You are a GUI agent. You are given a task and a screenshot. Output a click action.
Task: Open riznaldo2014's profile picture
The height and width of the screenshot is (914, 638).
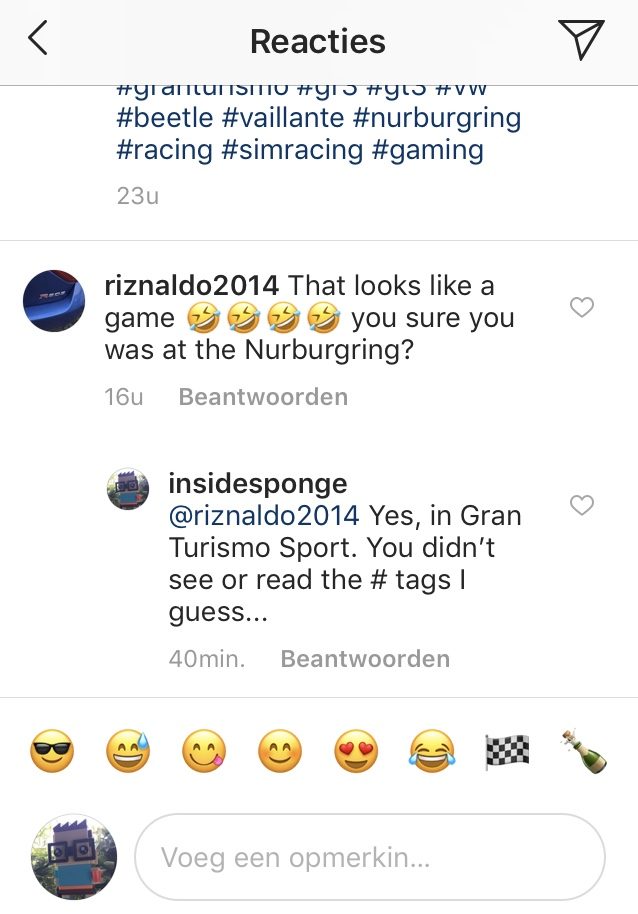[54, 299]
